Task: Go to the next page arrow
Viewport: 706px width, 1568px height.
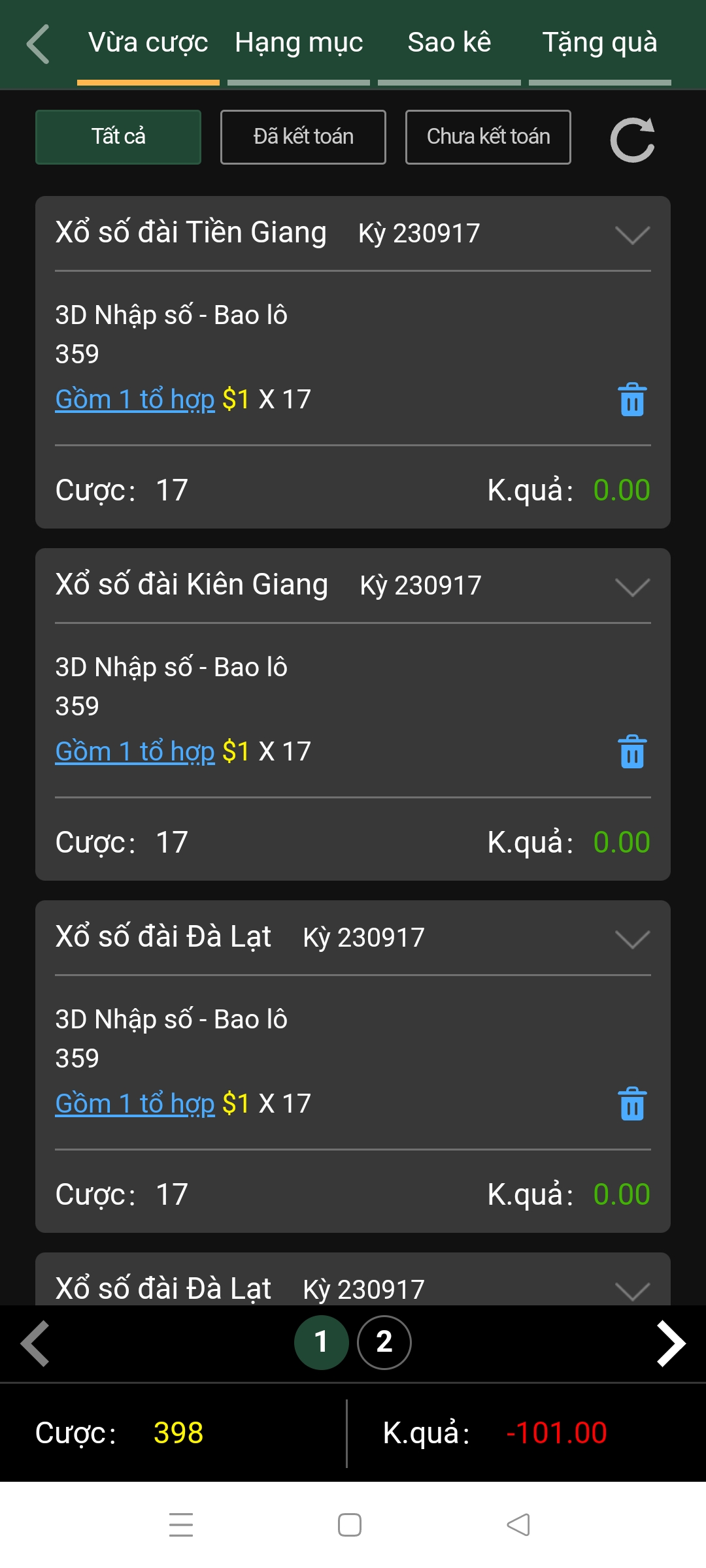Action: [x=671, y=1344]
